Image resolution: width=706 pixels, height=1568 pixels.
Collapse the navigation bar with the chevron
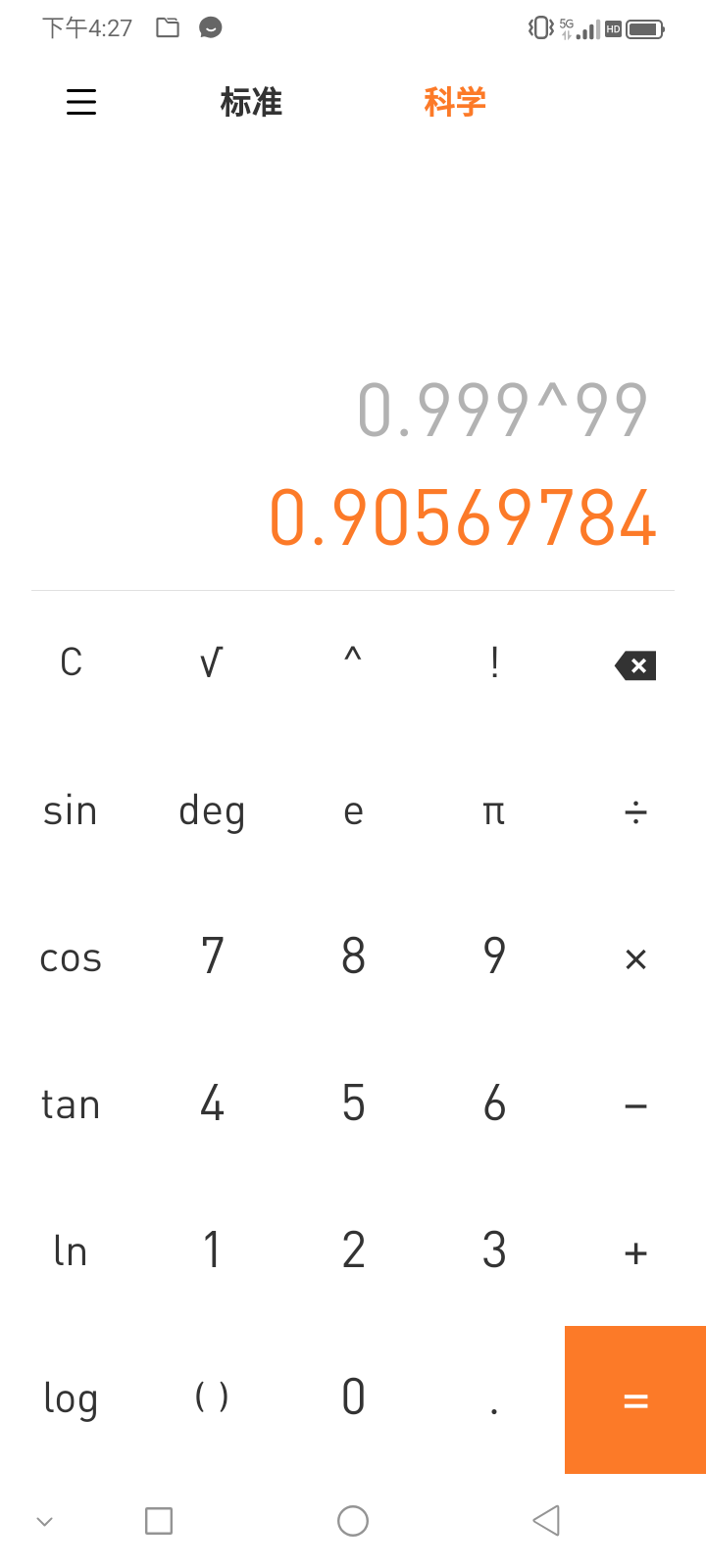(x=44, y=1521)
